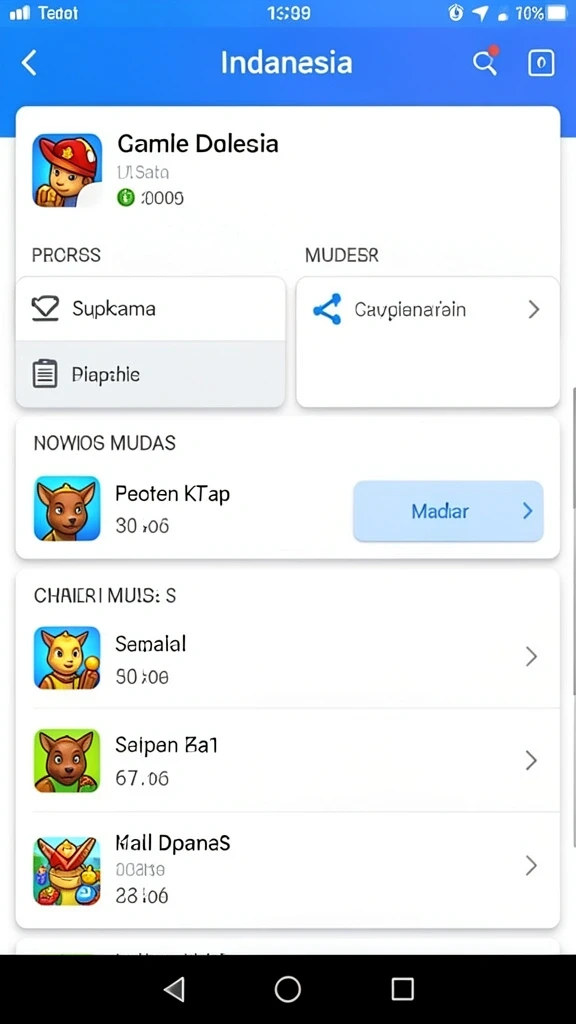Image resolution: width=576 pixels, height=1024 pixels.
Task: Open the Saipen Ba1 game row
Action: pyautogui.click(x=287, y=760)
